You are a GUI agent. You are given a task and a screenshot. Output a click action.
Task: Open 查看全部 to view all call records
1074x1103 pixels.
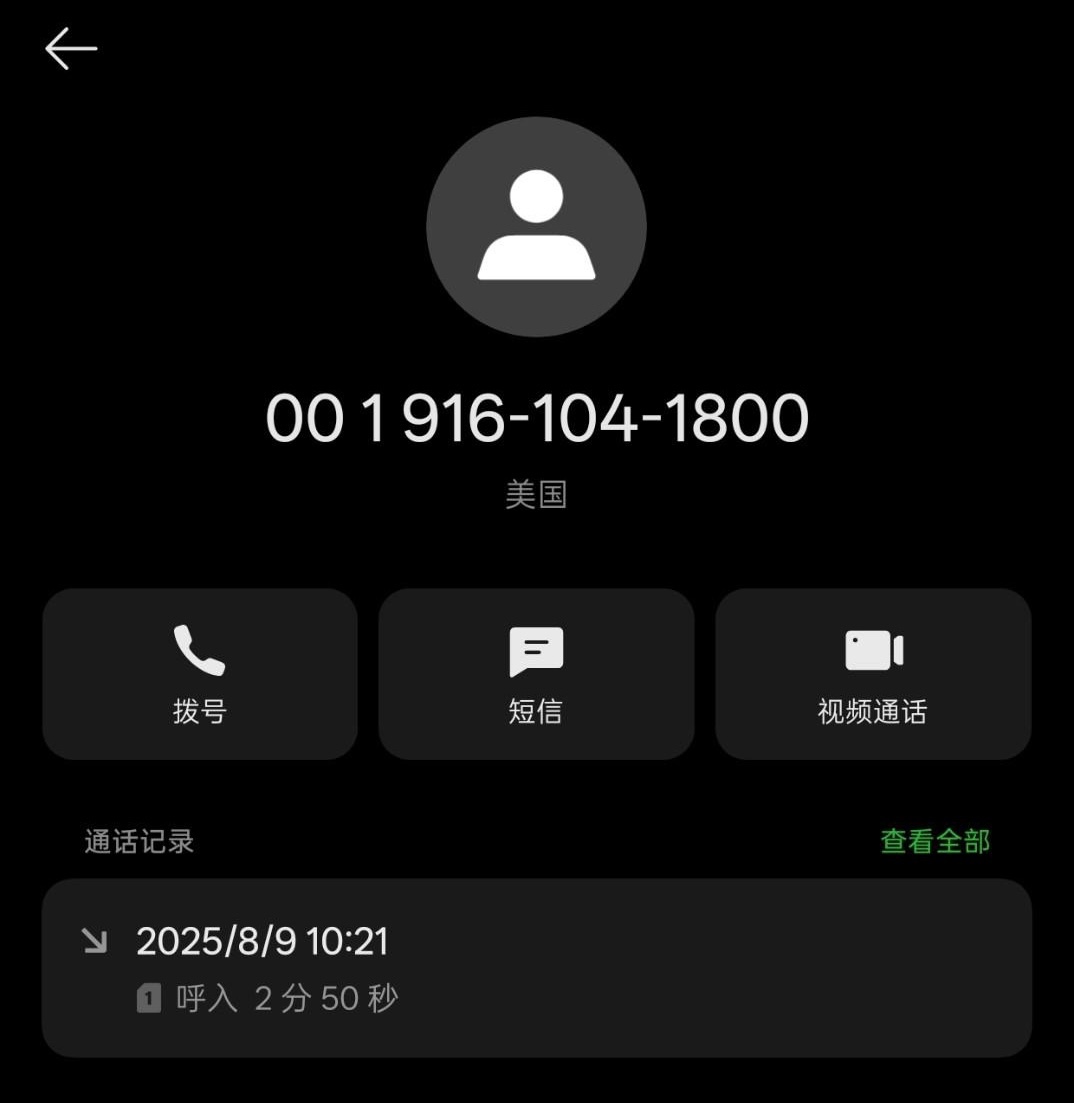[x=935, y=841]
